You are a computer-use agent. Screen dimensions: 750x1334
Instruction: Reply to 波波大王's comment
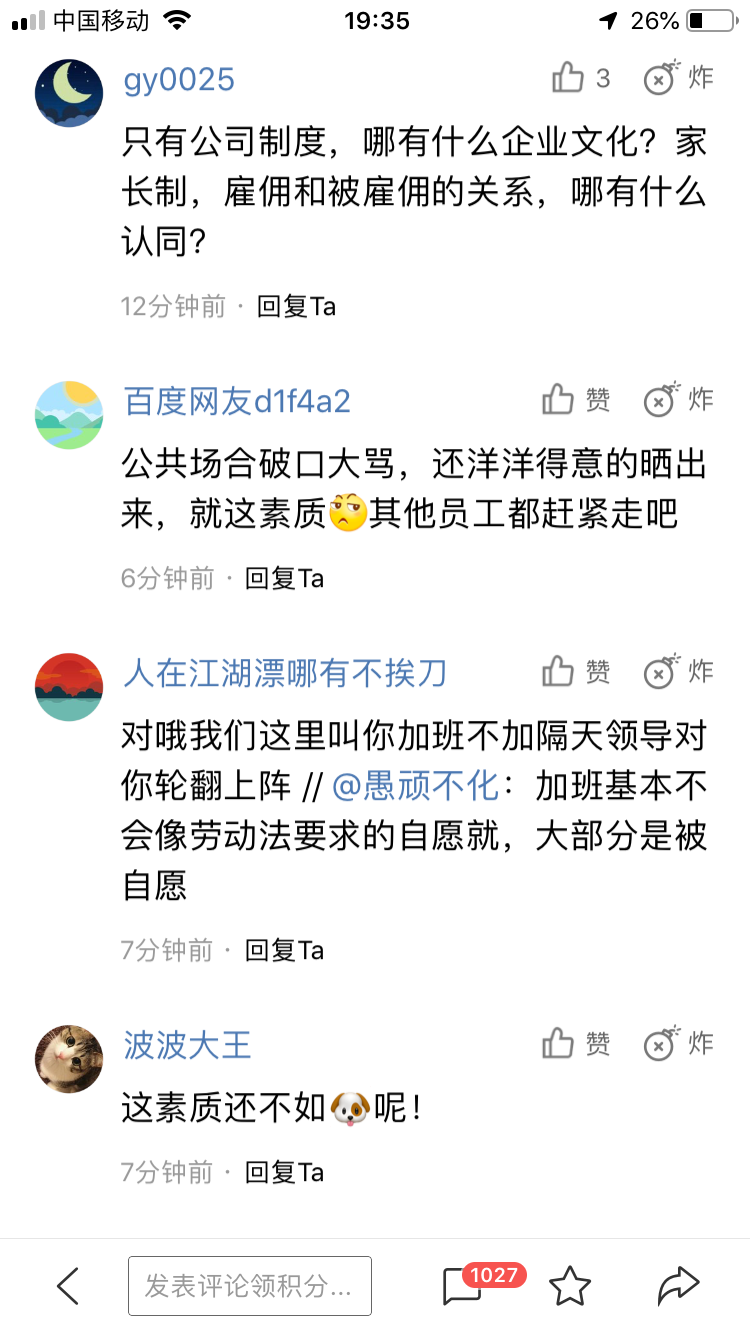point(284,1172)
